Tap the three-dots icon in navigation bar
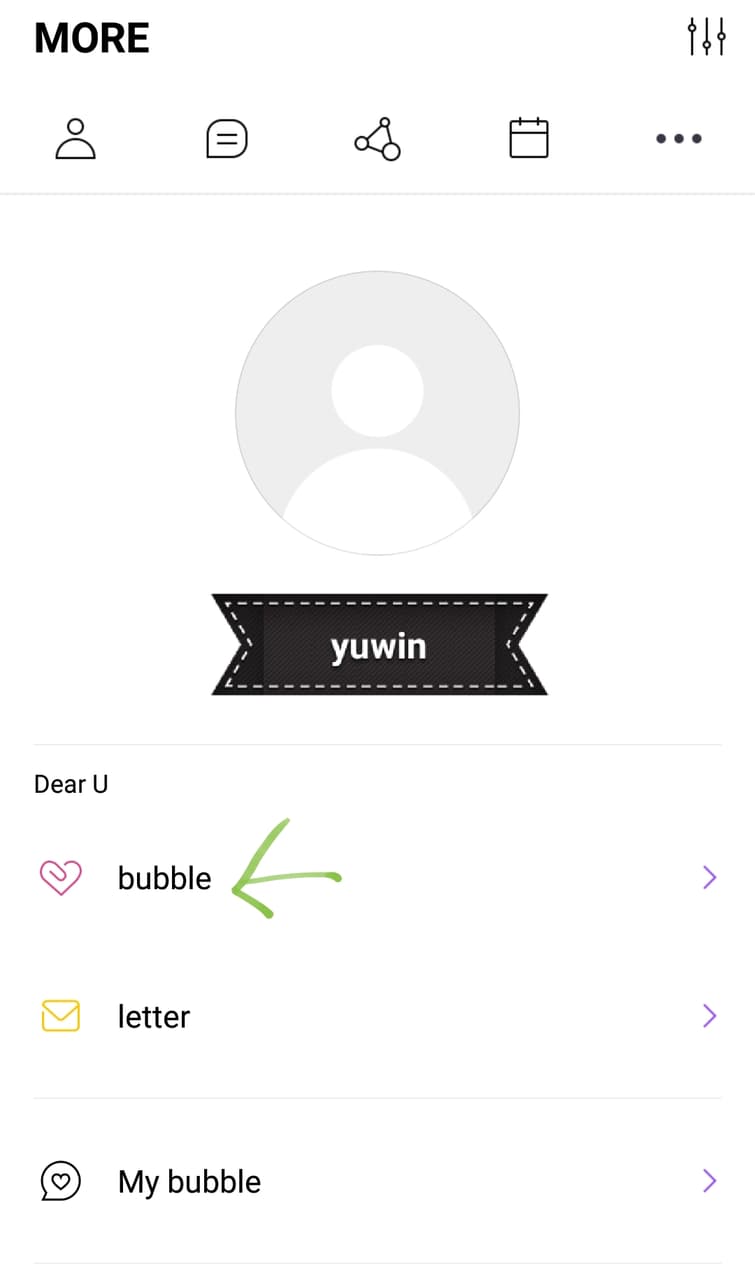The image size is (755, 1280). [x=678, y=138]
